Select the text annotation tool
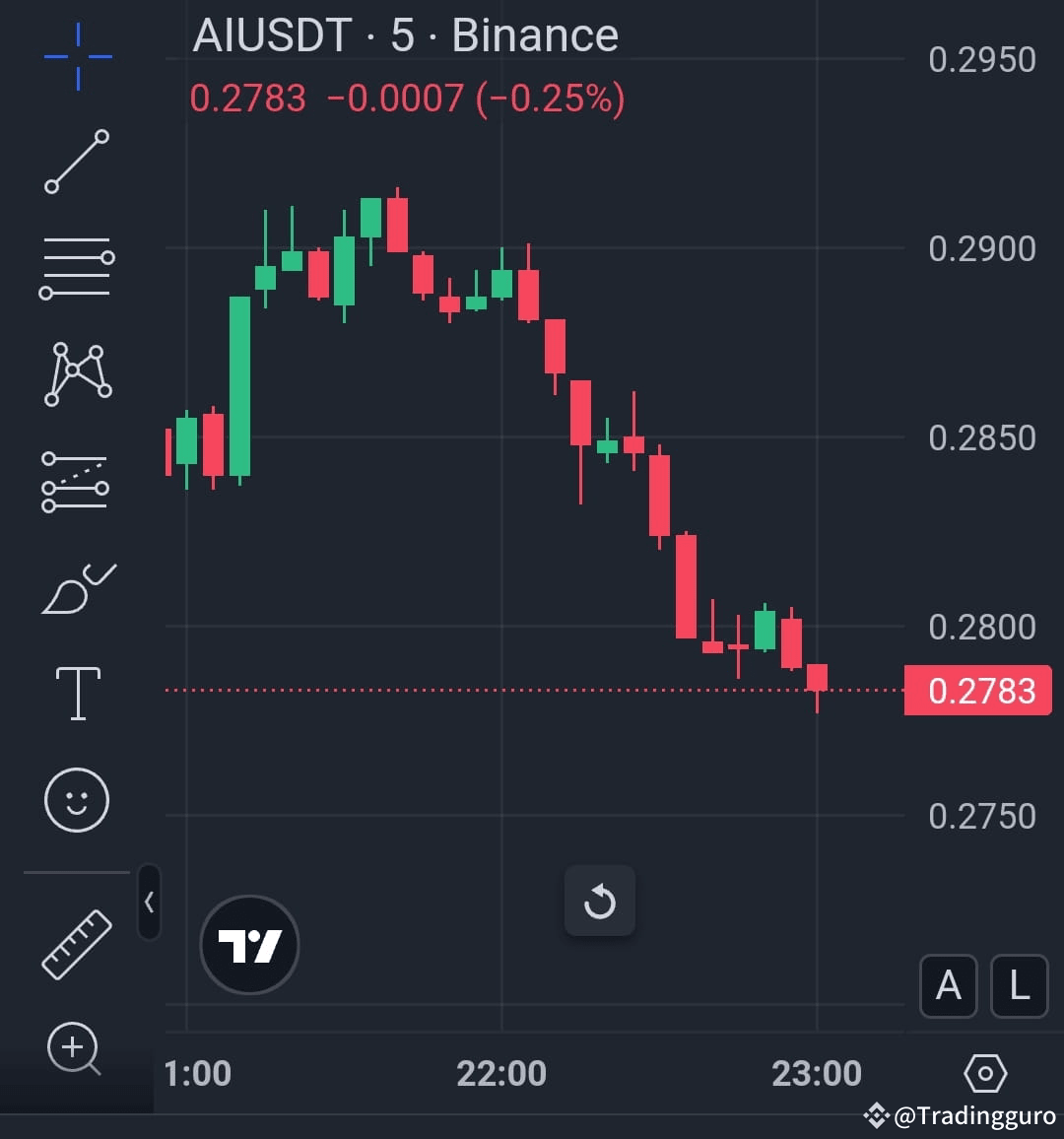The image size is (1064, 1139). click(76, 693)
